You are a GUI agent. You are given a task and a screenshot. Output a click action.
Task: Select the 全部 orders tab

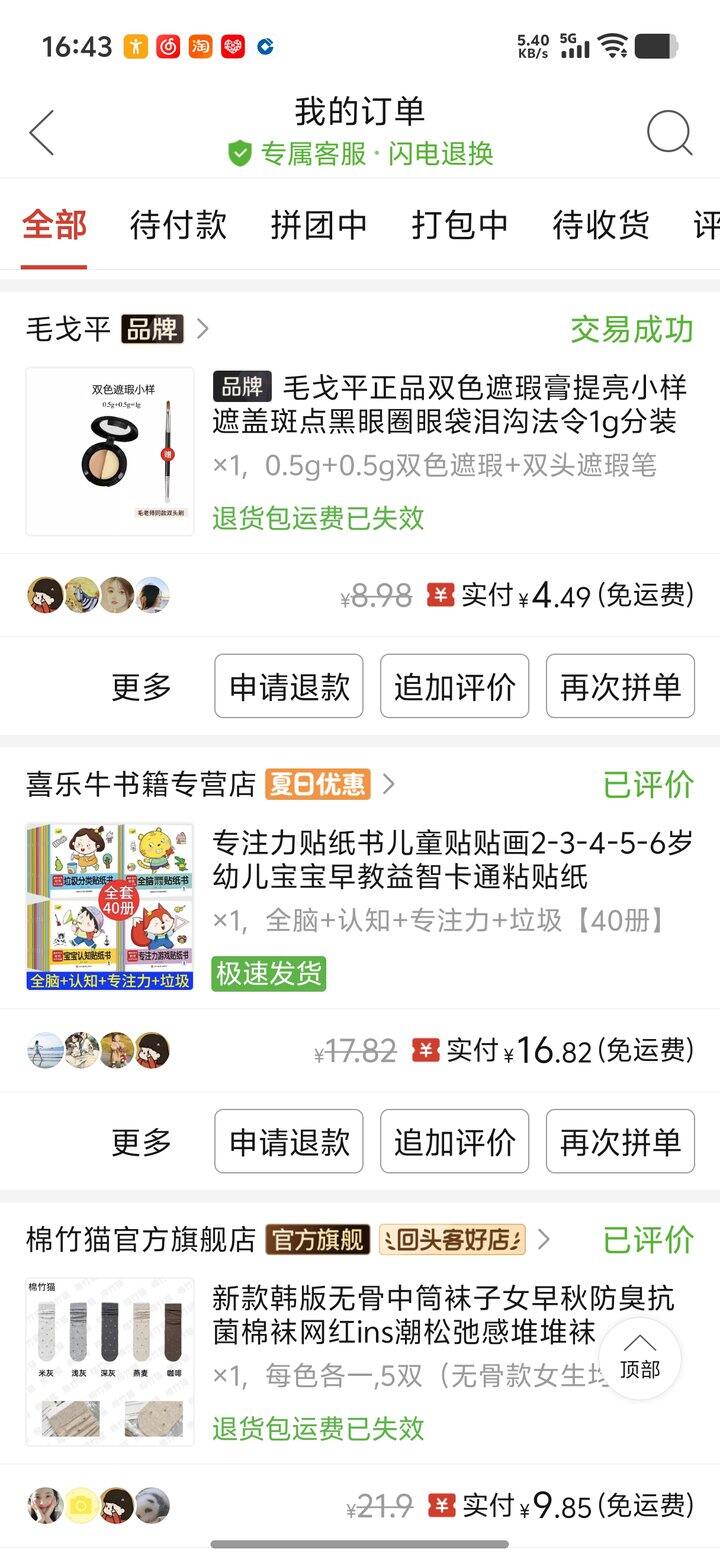click(x=55, y=225)
